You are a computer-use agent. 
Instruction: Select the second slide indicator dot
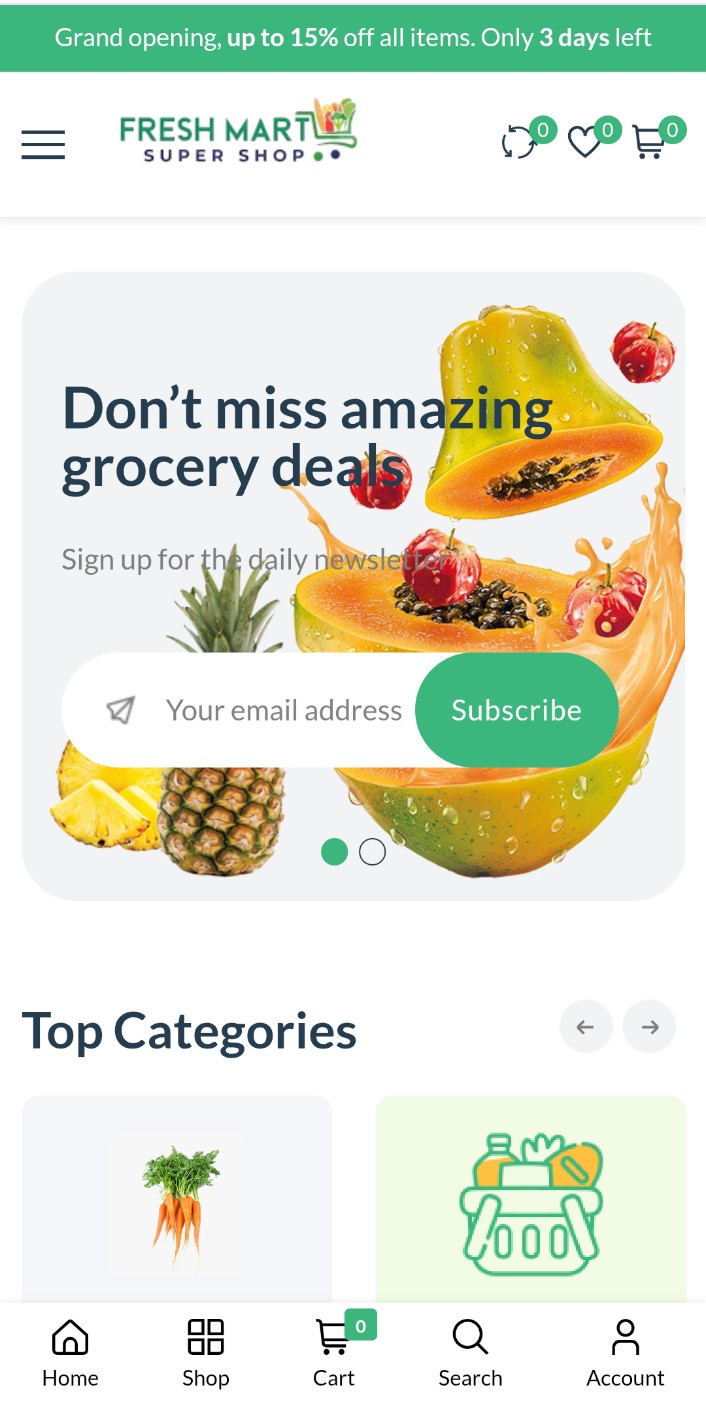click(372, 852)
